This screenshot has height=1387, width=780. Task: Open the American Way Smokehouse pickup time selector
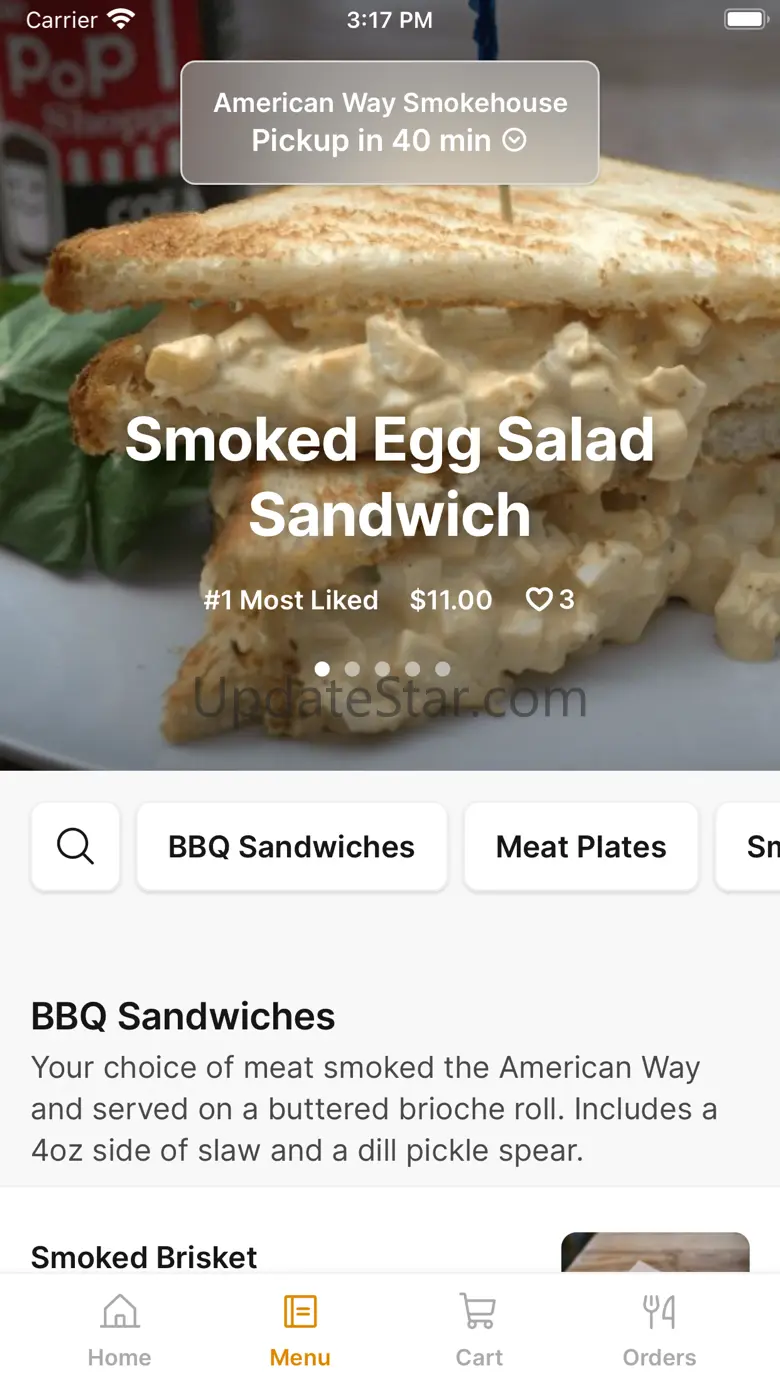pos(390,123)
